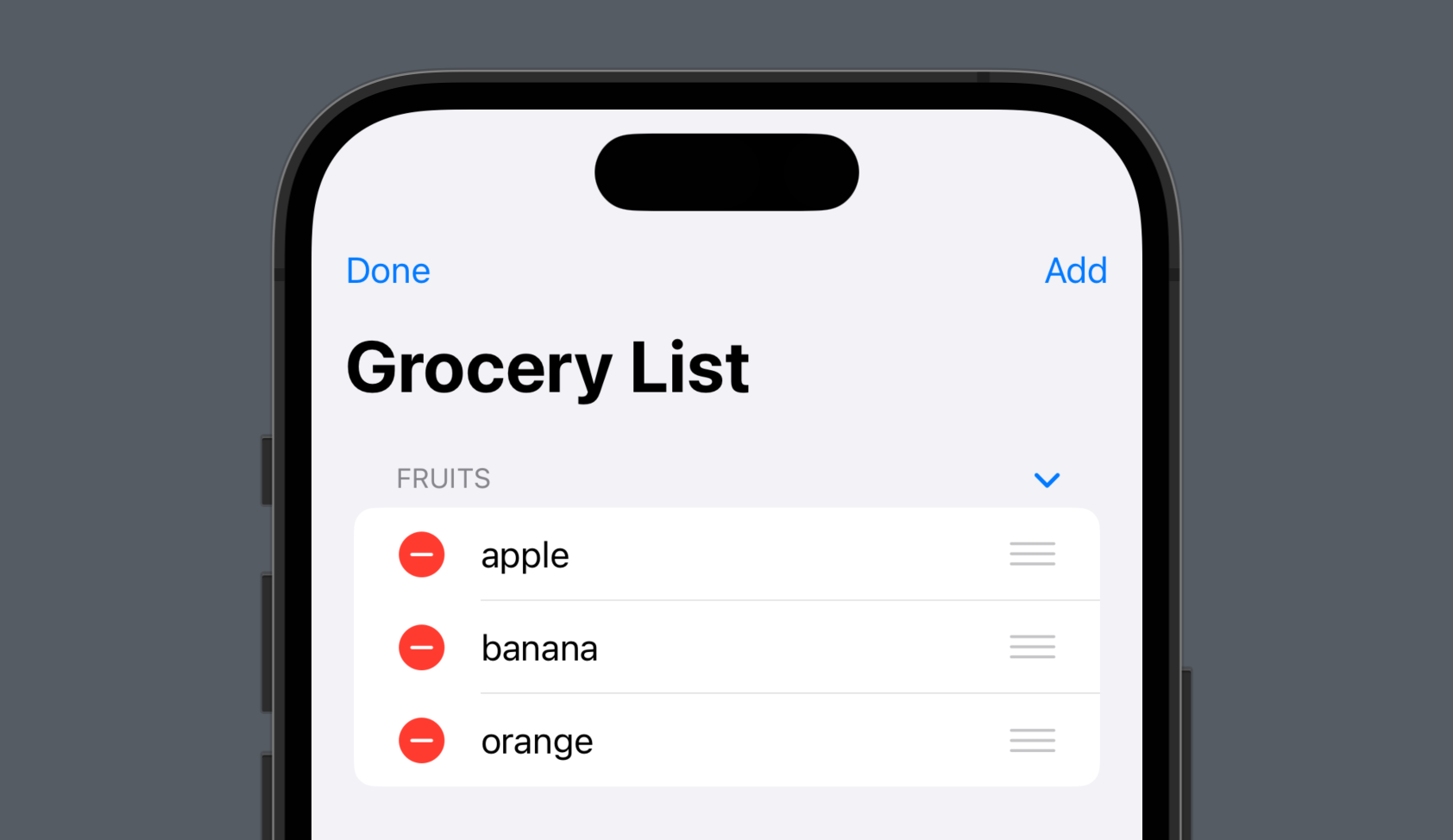Tap Done to finish editing

click(388, 271)
